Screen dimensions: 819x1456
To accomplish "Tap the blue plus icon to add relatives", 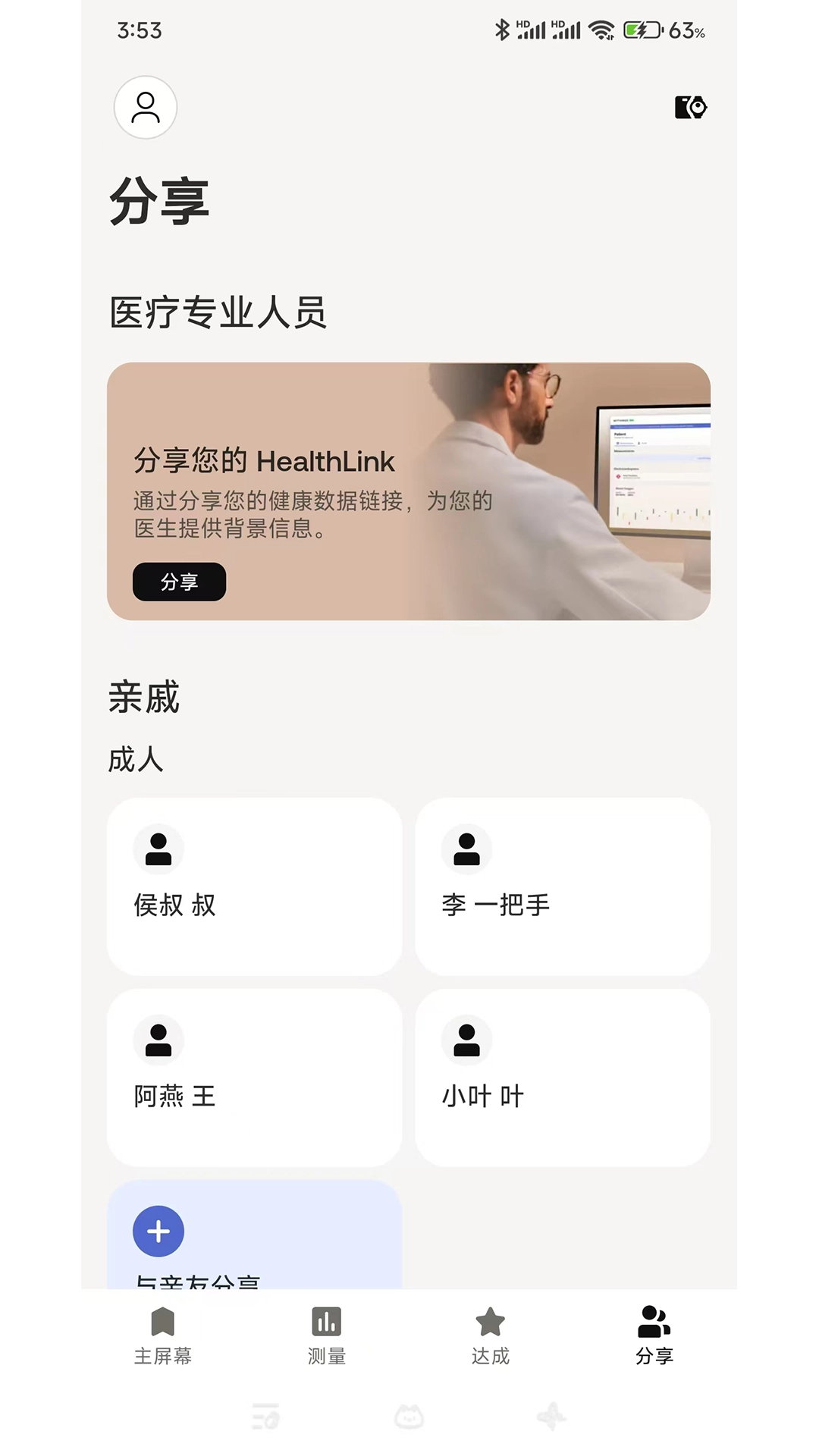I will click(157, 1232).
